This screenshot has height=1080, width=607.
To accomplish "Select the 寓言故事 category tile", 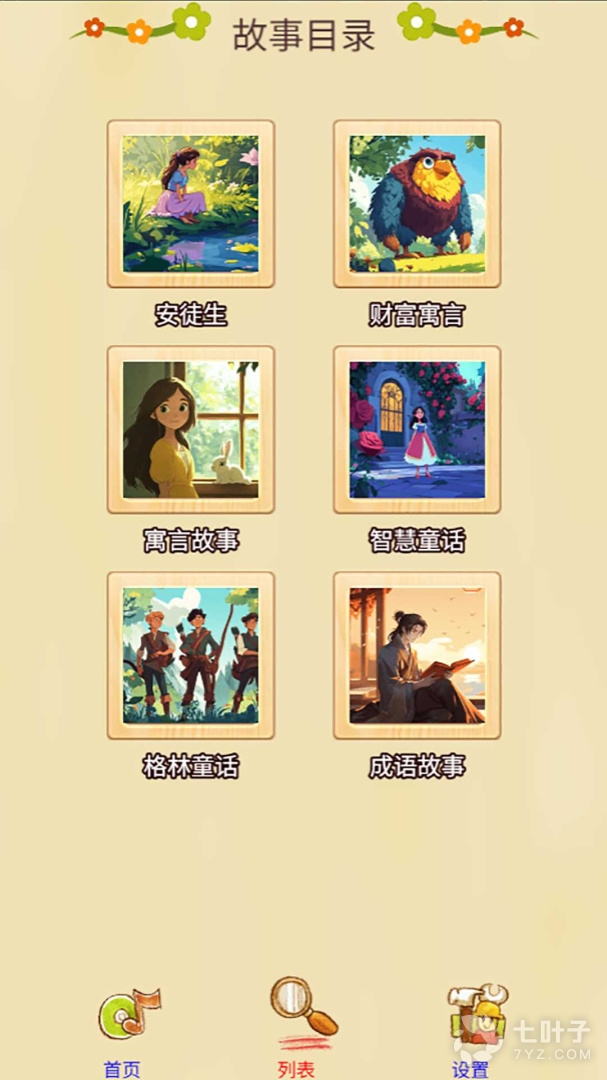I will 190,430.
